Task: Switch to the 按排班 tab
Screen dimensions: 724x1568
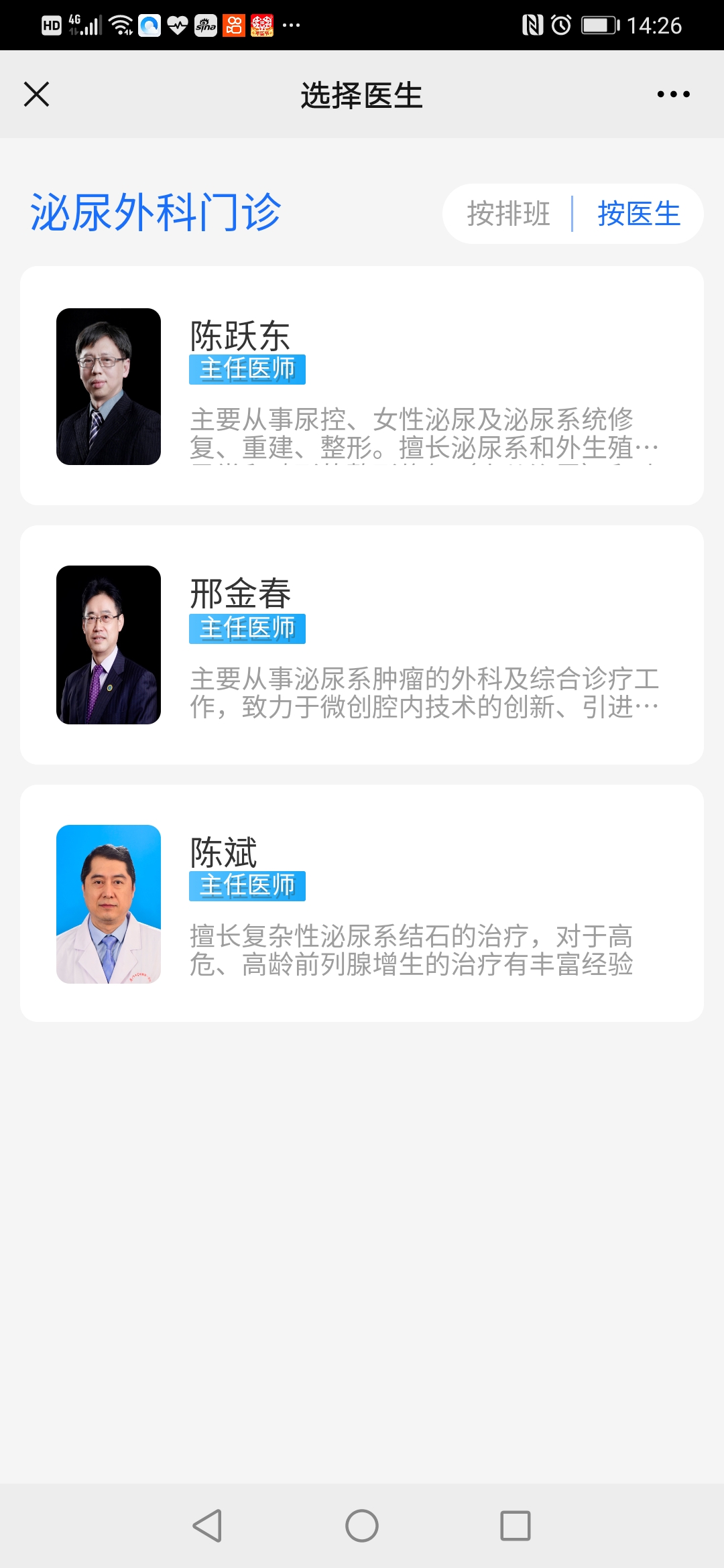Action: 507,214
